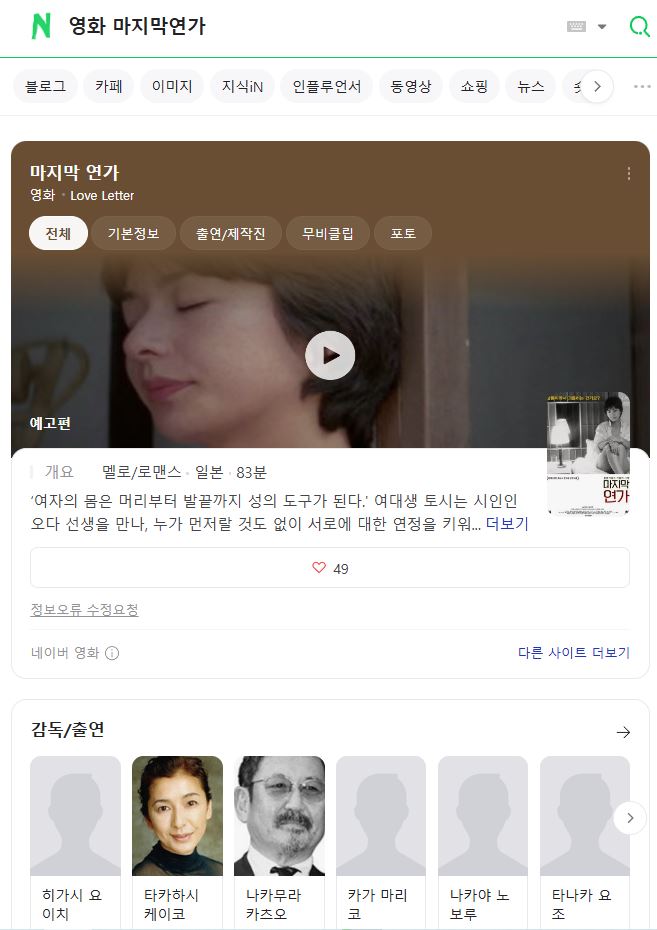This screenshot has width=657, height=930.
Task: Reveal more search categories with the arrow
Action: (x=597, y=87)
